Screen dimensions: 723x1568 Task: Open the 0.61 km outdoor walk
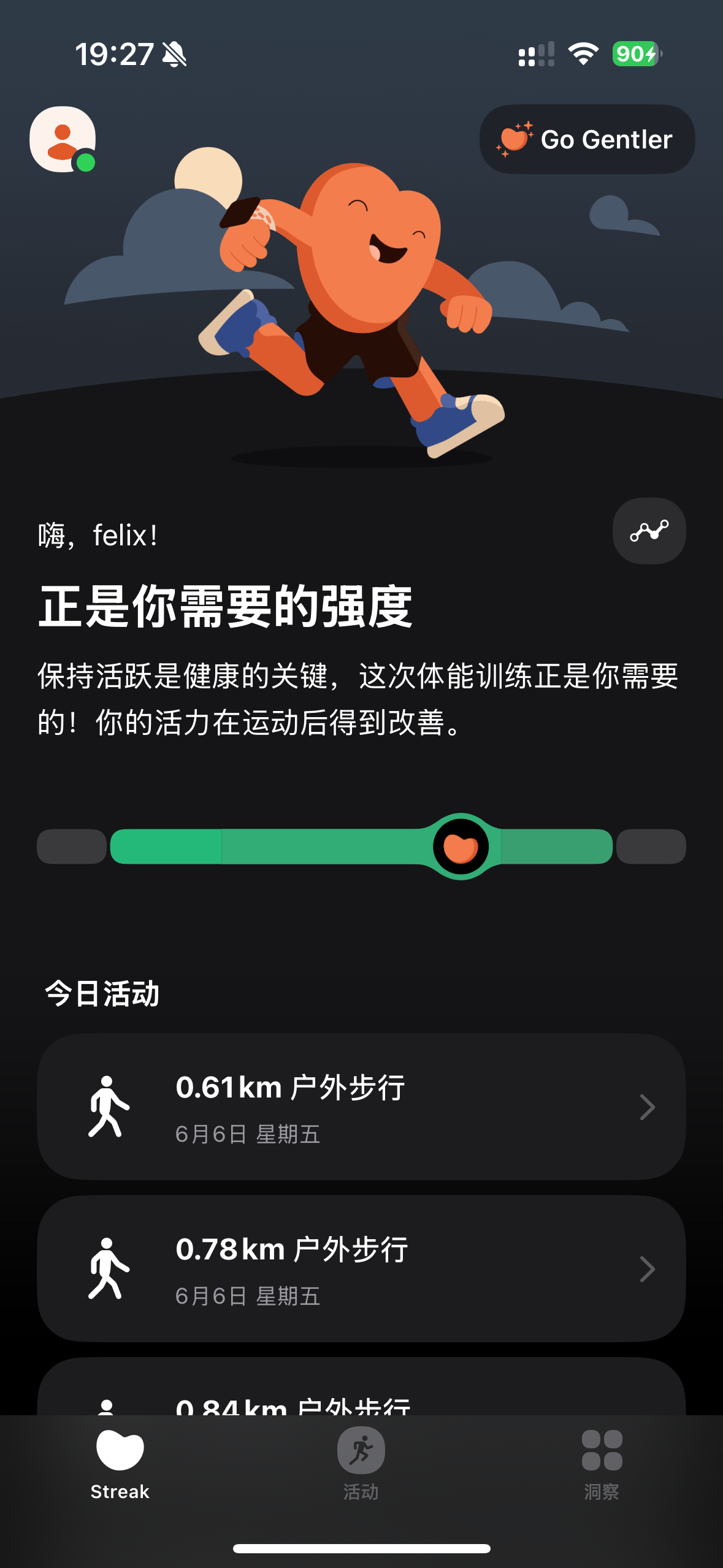click(361, 1107)
